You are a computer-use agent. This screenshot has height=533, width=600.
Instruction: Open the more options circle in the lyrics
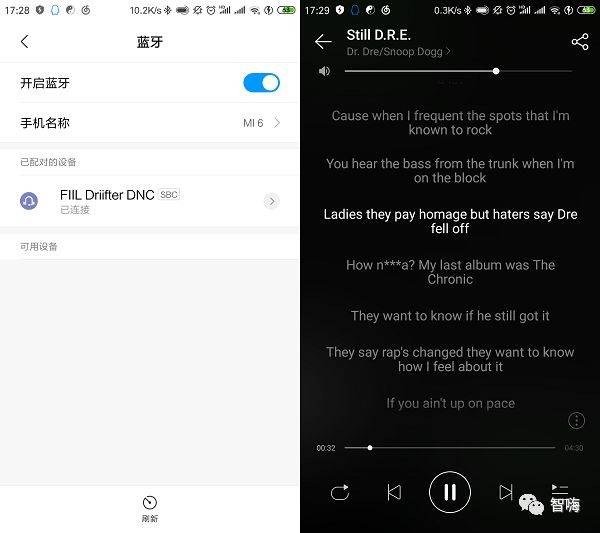(x=576, y=421)
